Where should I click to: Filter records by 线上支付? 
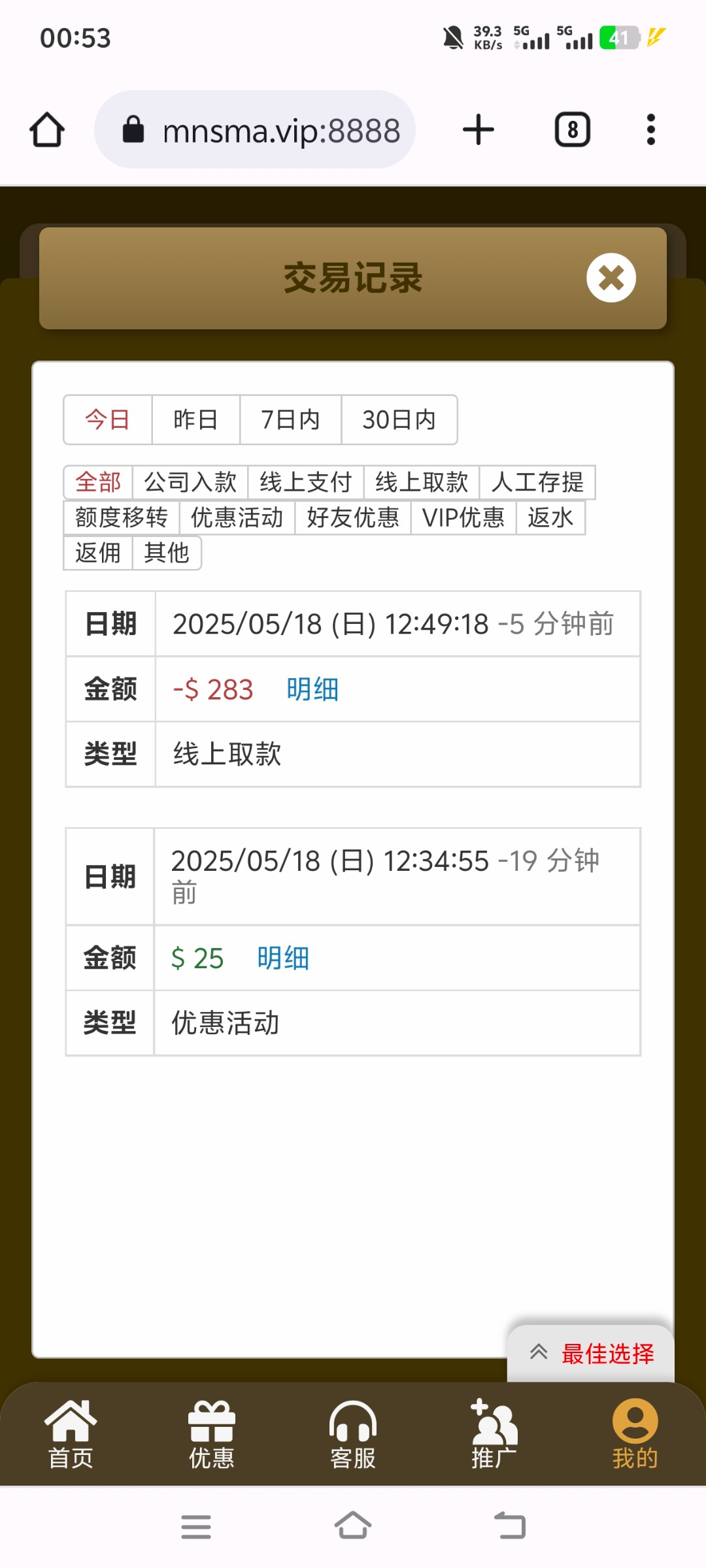coord(305,482)
